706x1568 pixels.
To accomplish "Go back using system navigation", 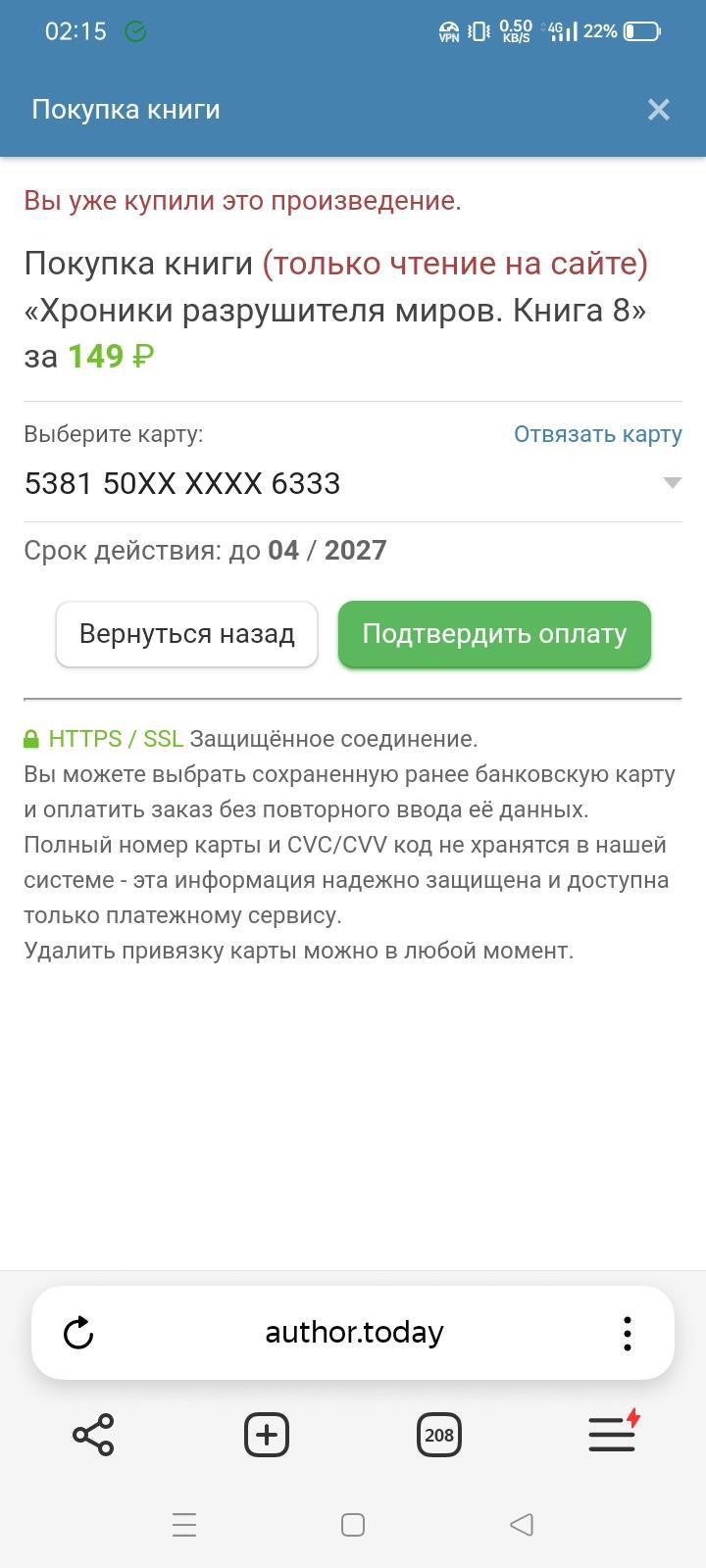I will [522, 1525].
